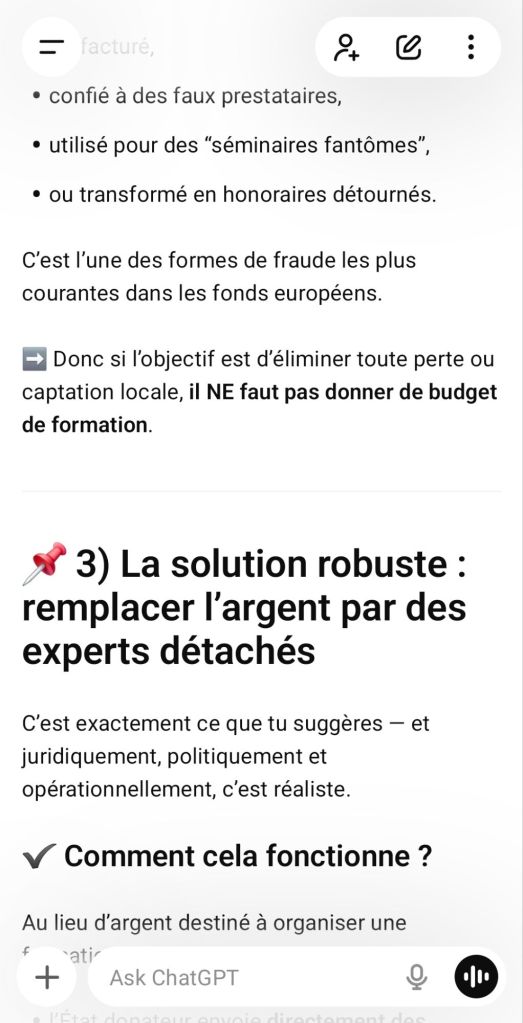Image resolution: width=523 pixels, height=1023 pixels.
Task: Open the sidebar menu
Action: pyautogui.click(x=51, y=47)
